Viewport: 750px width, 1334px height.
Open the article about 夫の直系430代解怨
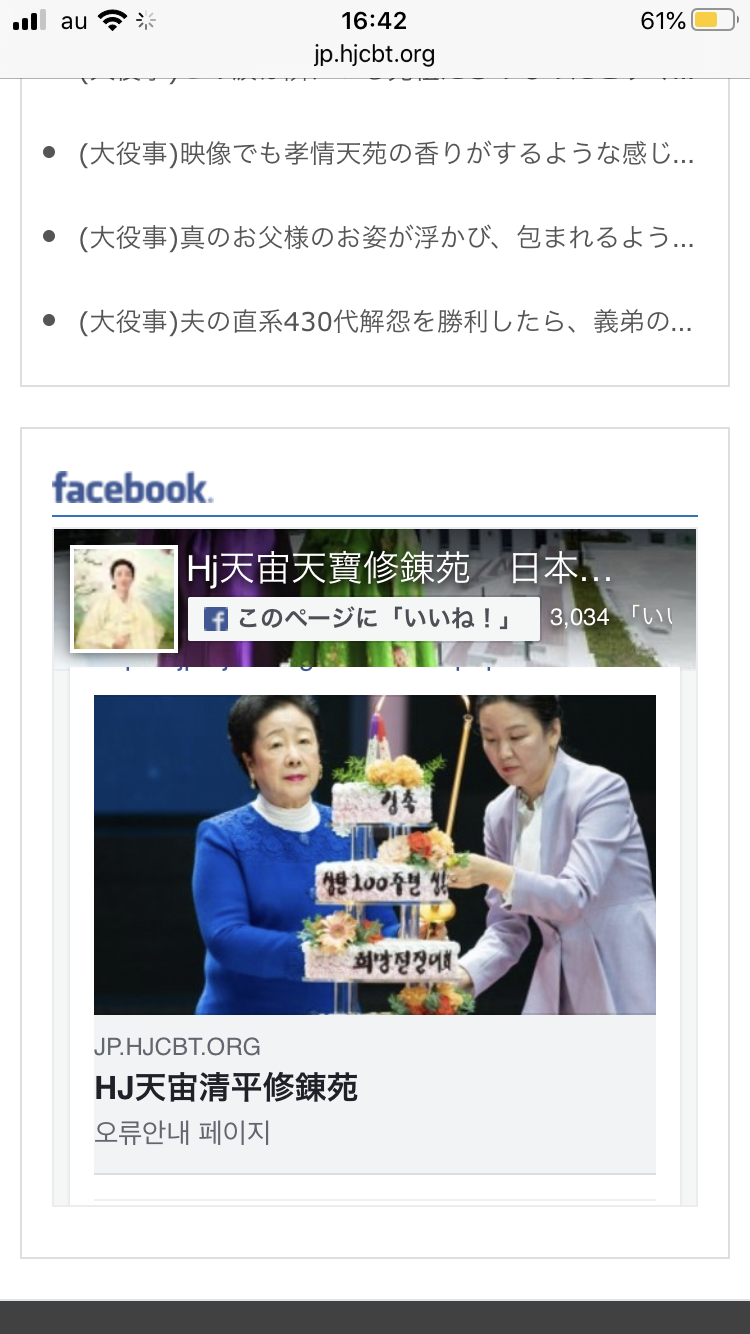coord(386,322)
